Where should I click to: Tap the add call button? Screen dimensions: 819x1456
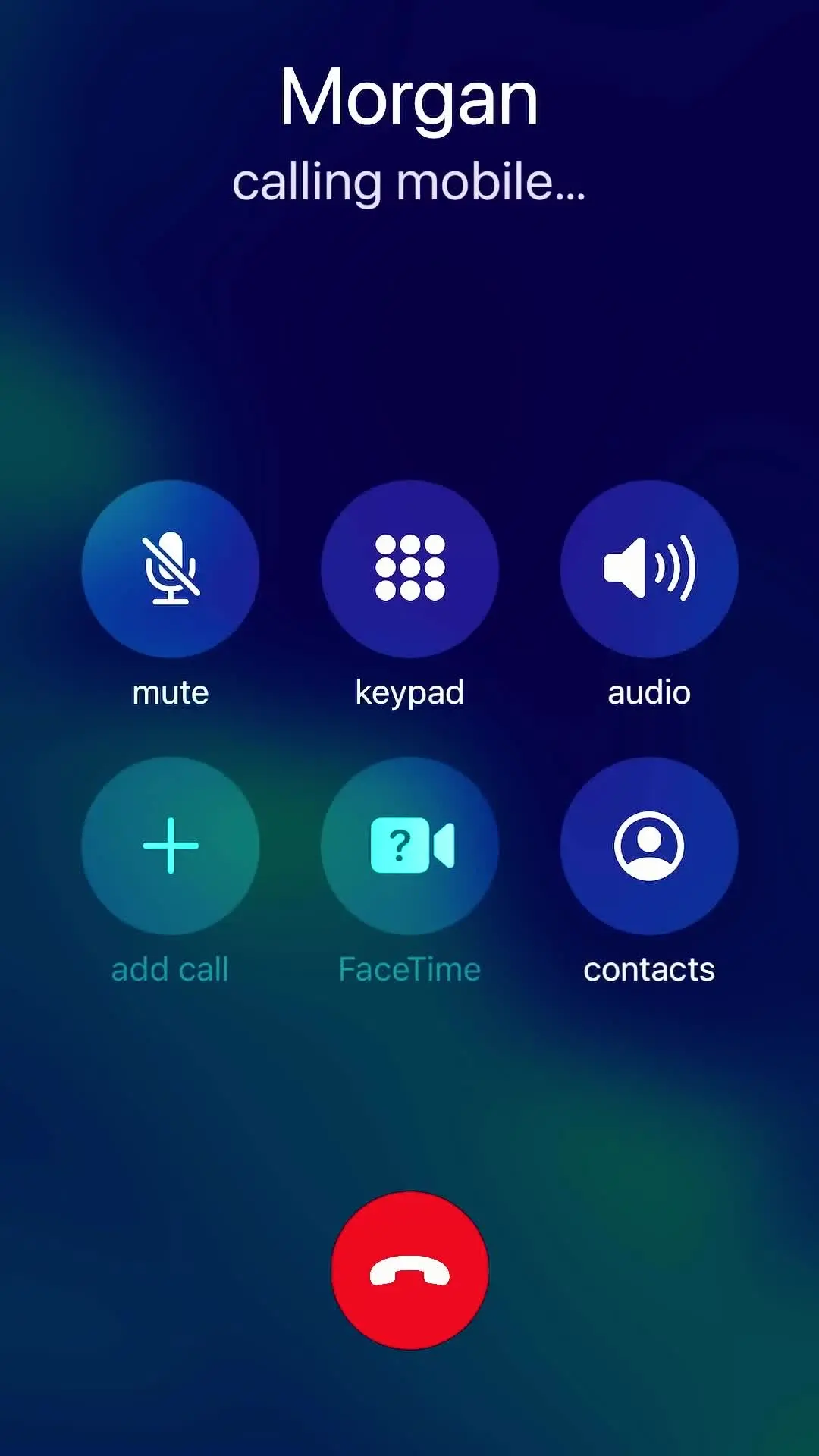click(x=171, y=846)
